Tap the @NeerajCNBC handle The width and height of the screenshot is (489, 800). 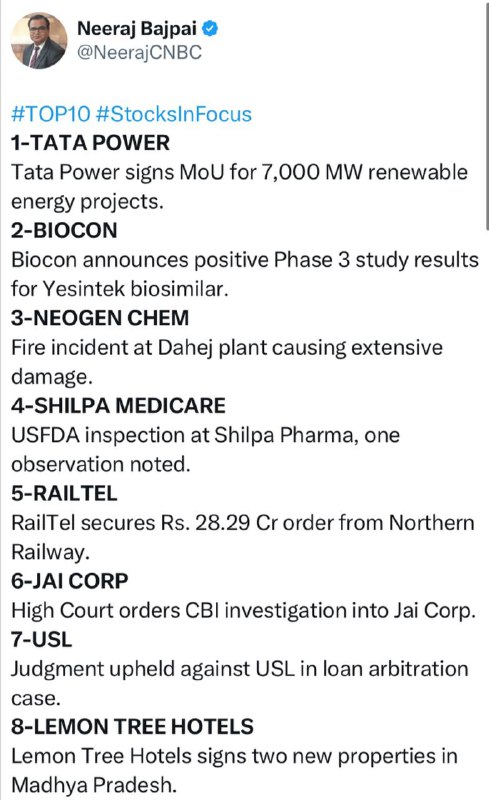coord(139,53)
